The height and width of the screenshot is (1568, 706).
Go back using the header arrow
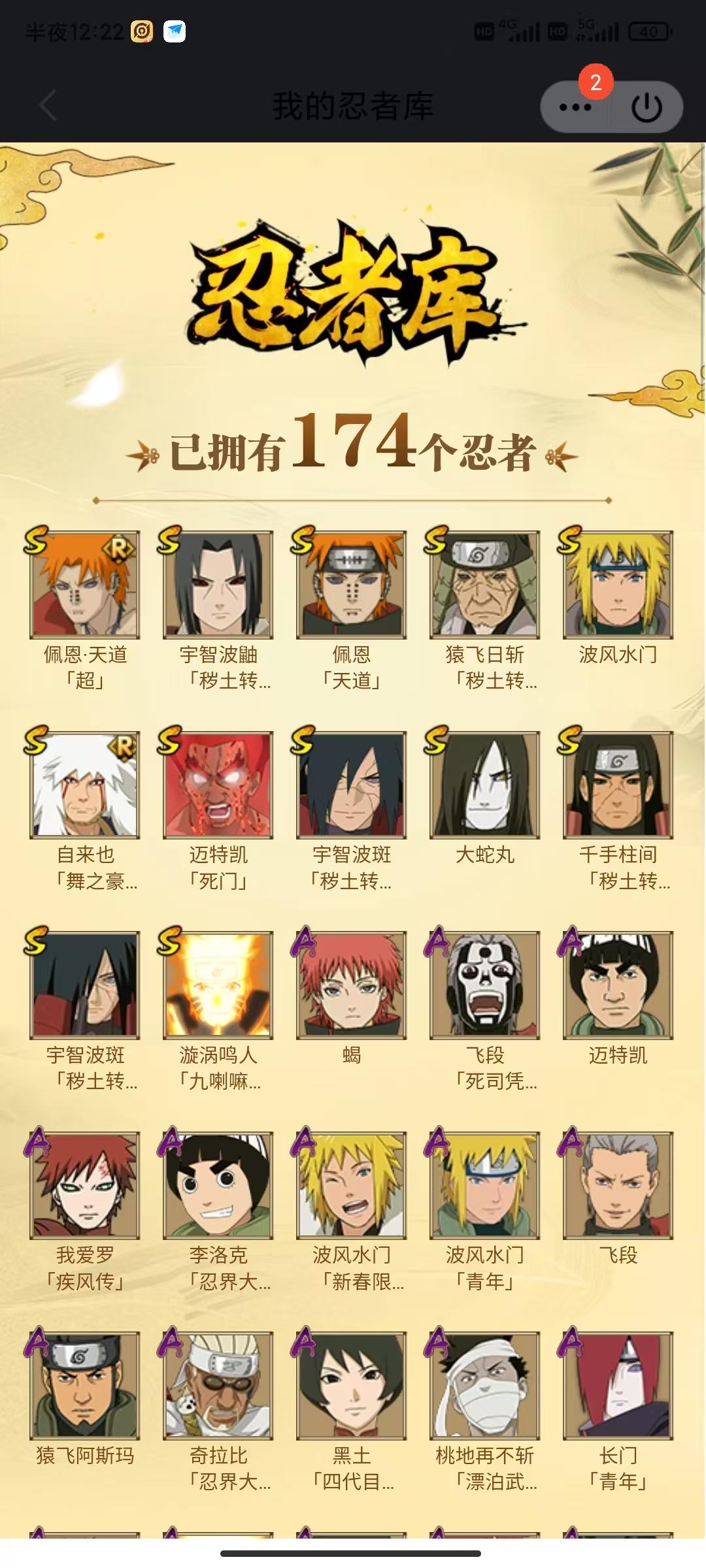(48, 106)
